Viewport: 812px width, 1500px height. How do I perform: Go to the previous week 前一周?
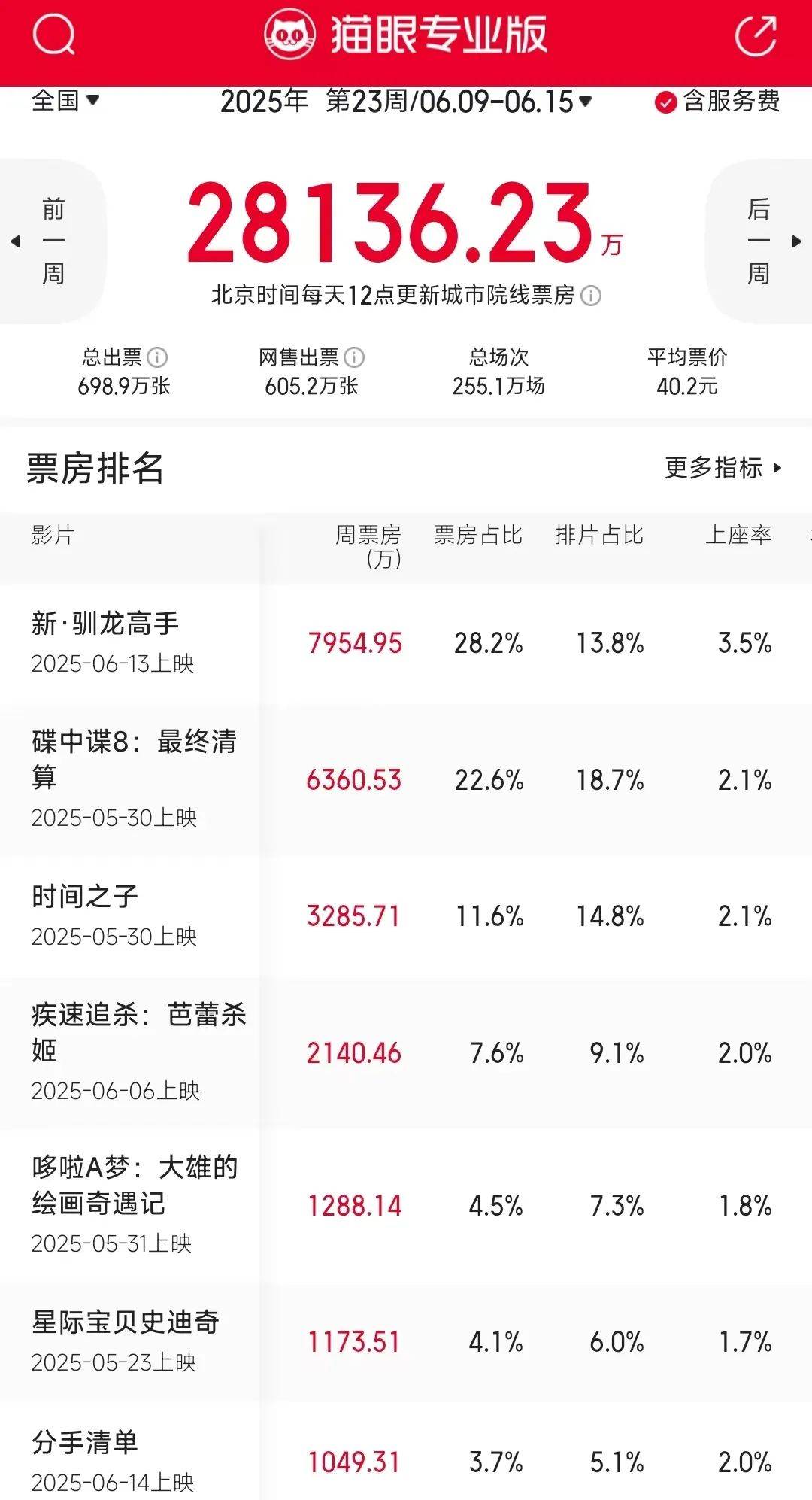[x=51, y=241]
